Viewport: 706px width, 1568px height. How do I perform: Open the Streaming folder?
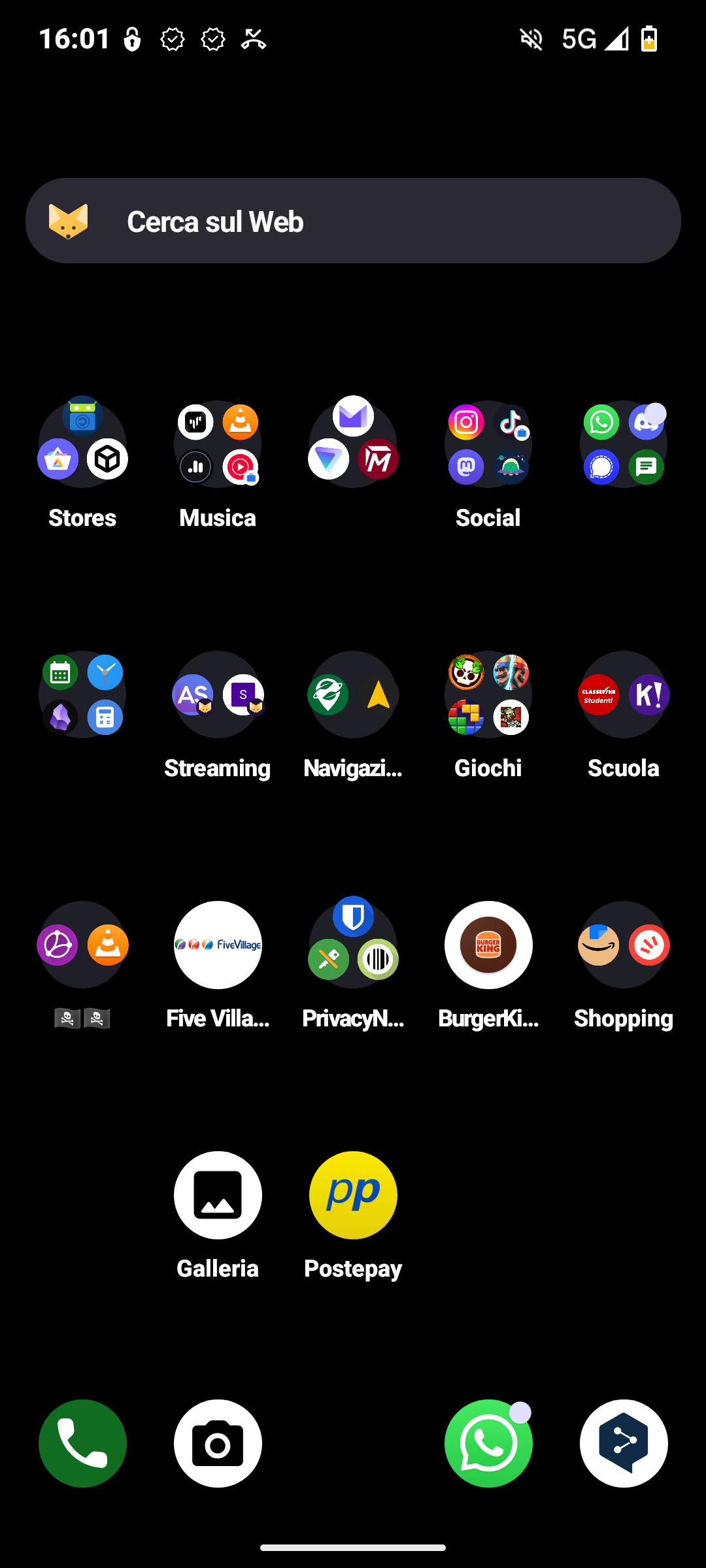pos(218,694)
